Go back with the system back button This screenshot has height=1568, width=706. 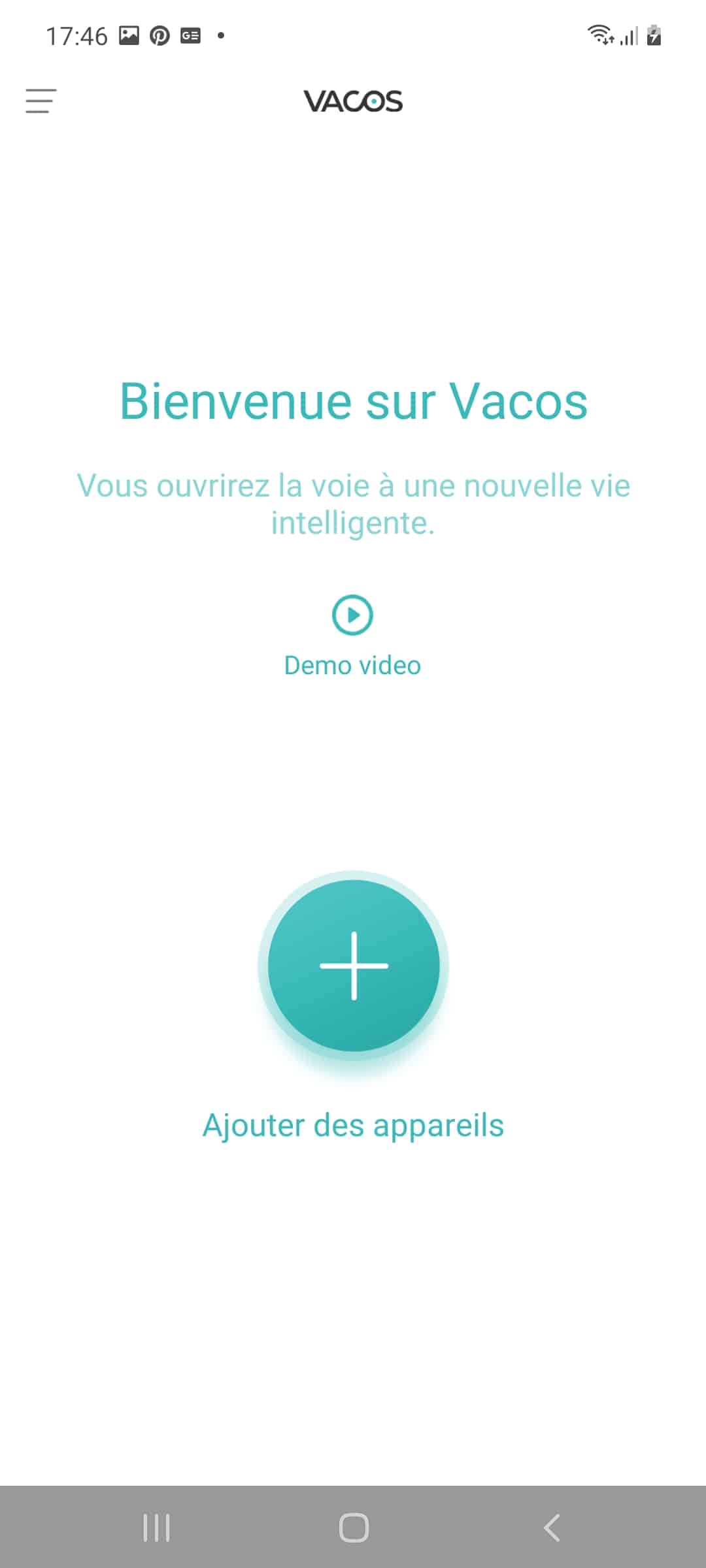tap(552, 1527)
